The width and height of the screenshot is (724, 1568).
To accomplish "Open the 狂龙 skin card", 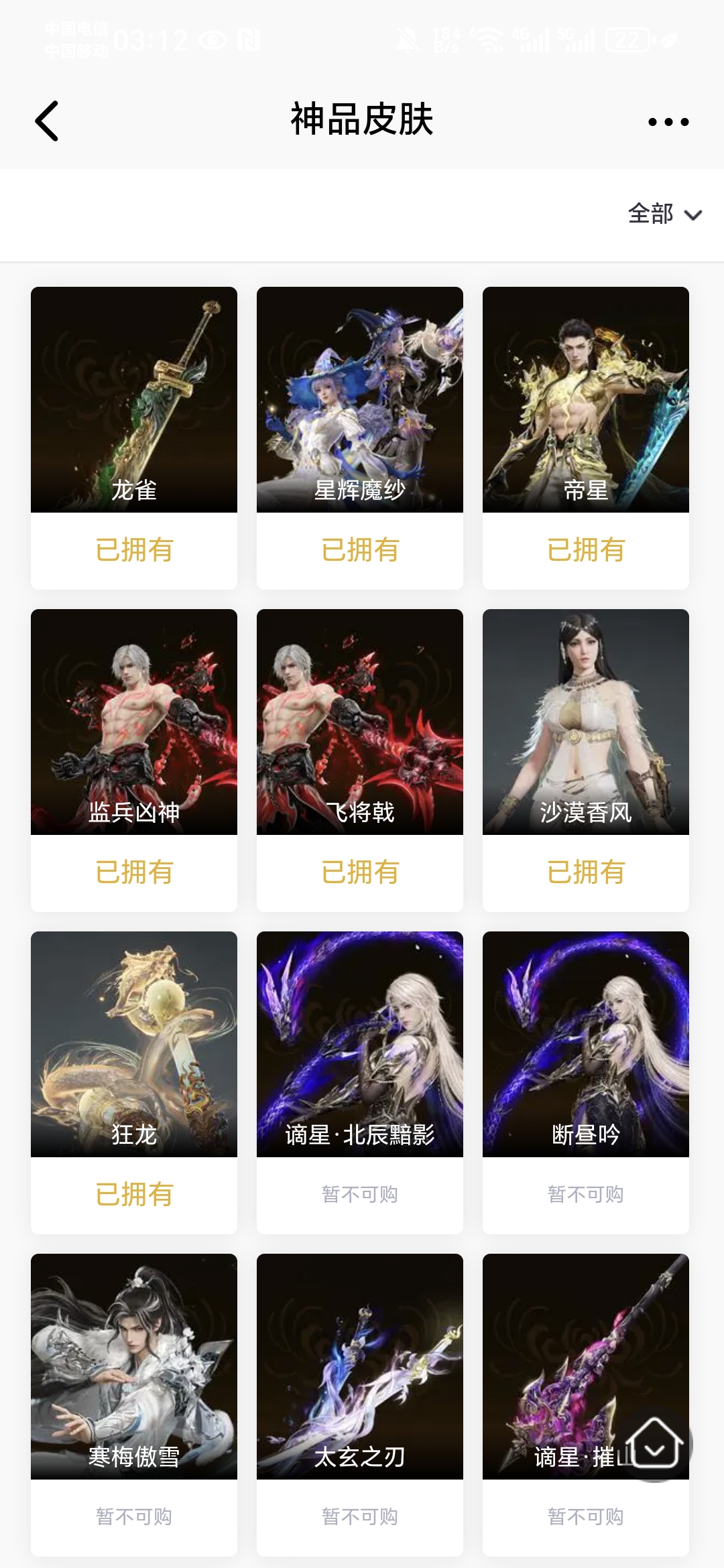I will [134, 1045].
